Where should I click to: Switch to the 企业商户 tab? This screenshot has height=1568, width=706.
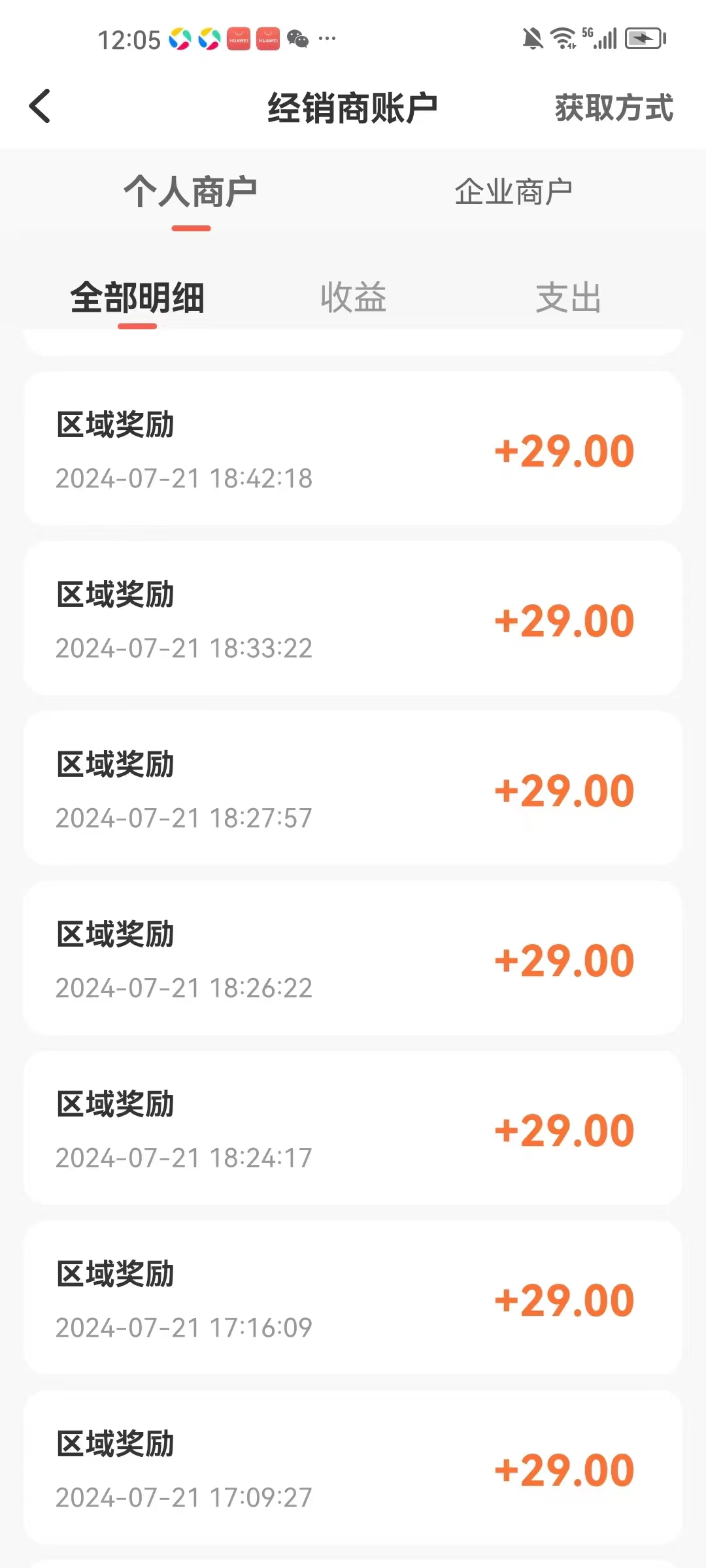click(514, 192)
